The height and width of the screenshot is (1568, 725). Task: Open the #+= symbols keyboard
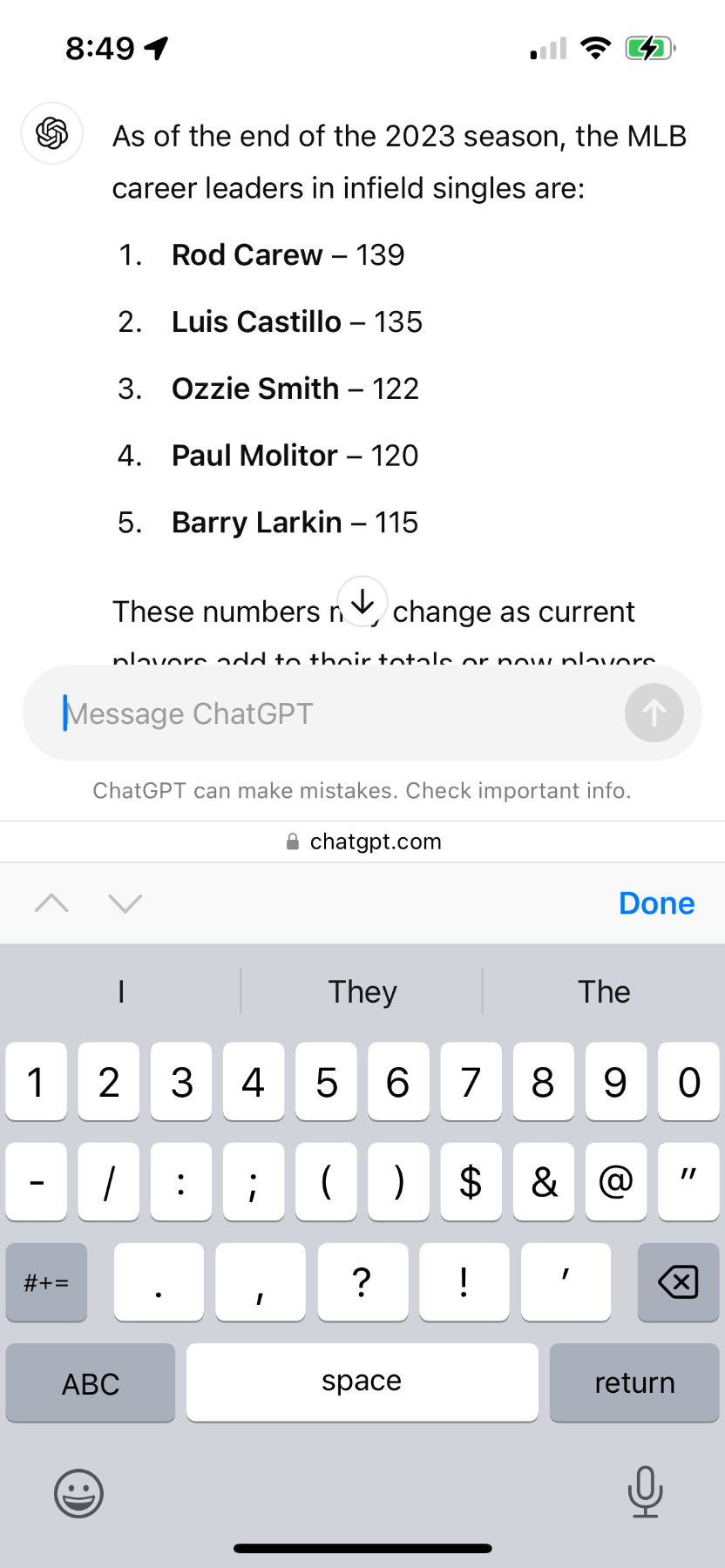tap(46, 1282)
